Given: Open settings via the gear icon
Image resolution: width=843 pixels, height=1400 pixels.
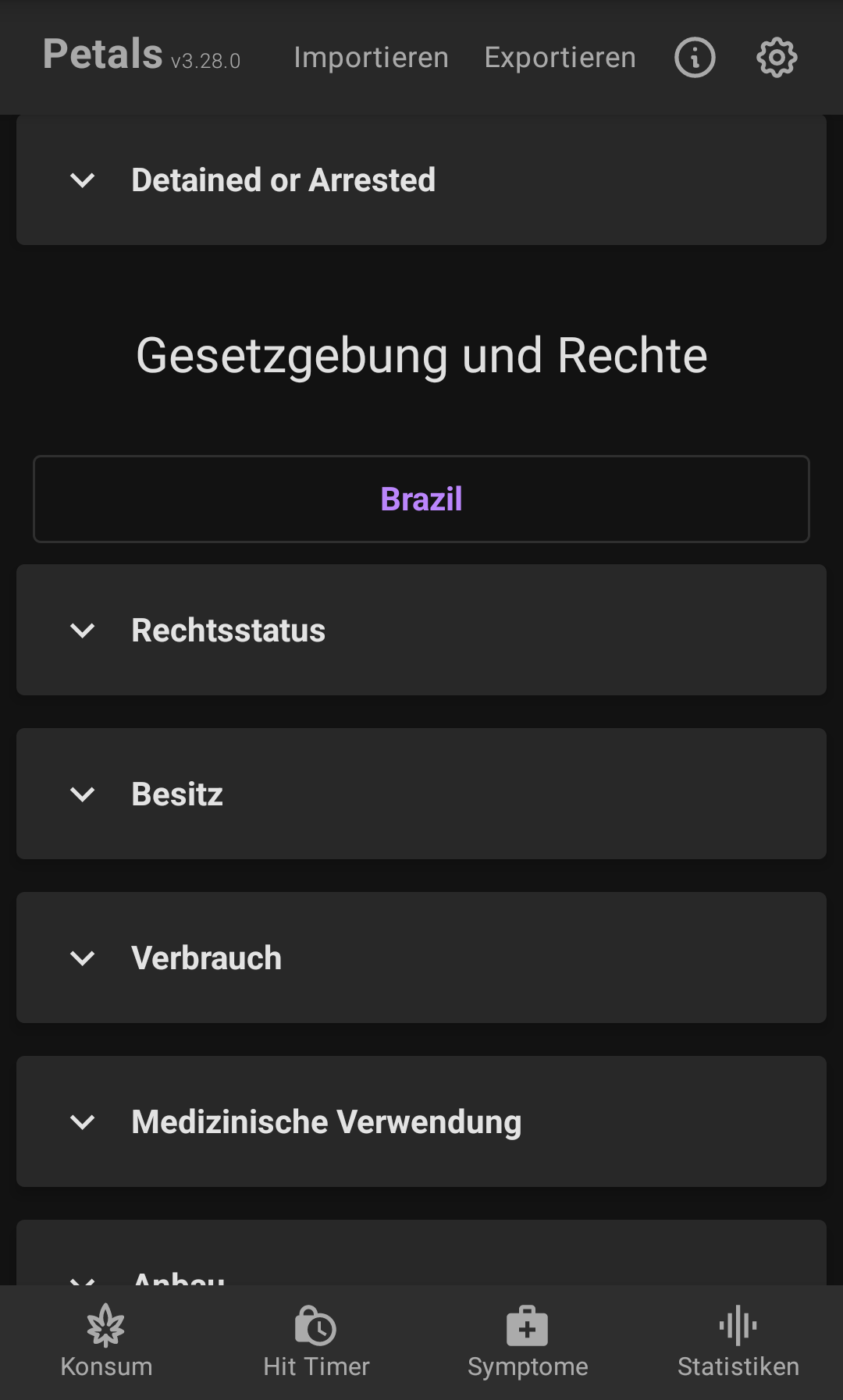Looking at the screenshot, I should click(777, 58).
